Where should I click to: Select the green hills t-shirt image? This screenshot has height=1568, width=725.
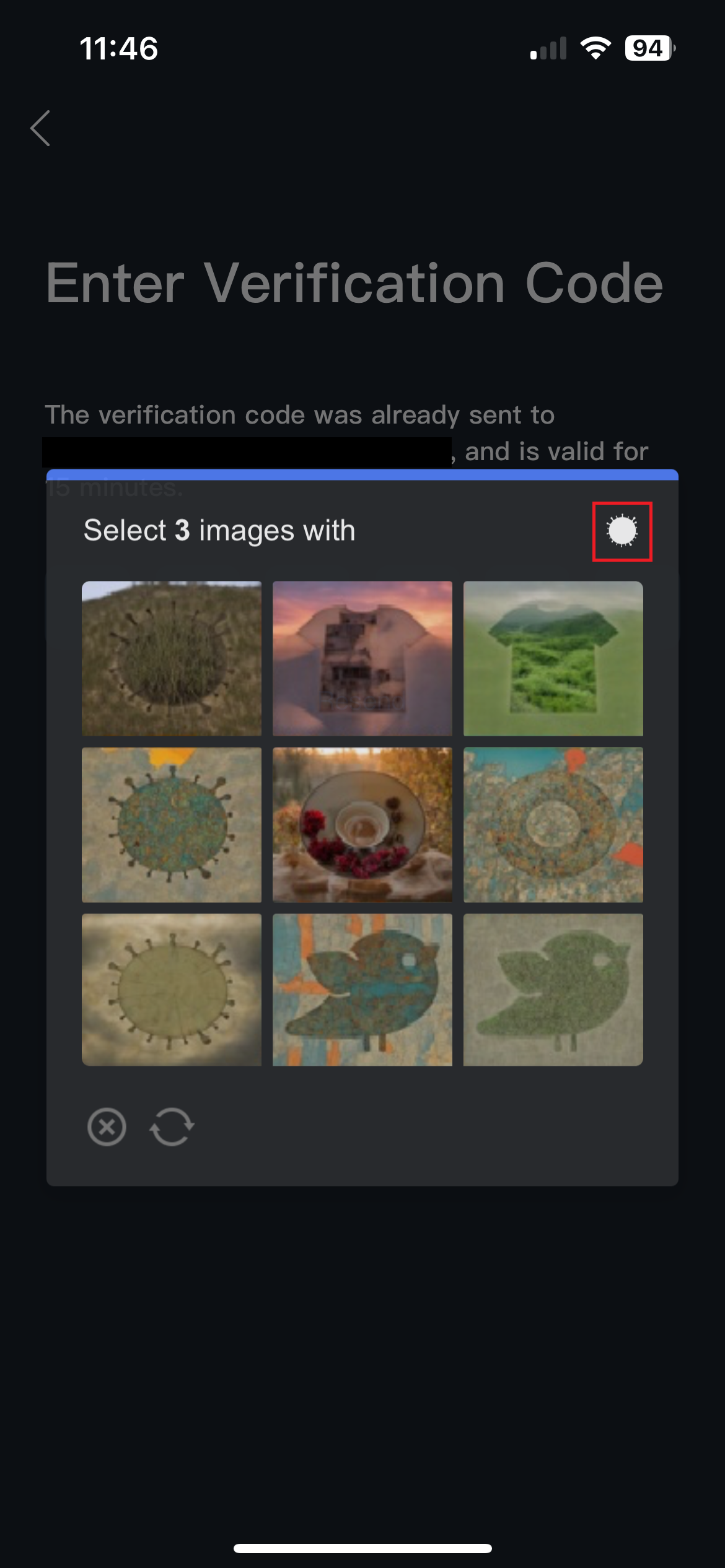(553, 658)
